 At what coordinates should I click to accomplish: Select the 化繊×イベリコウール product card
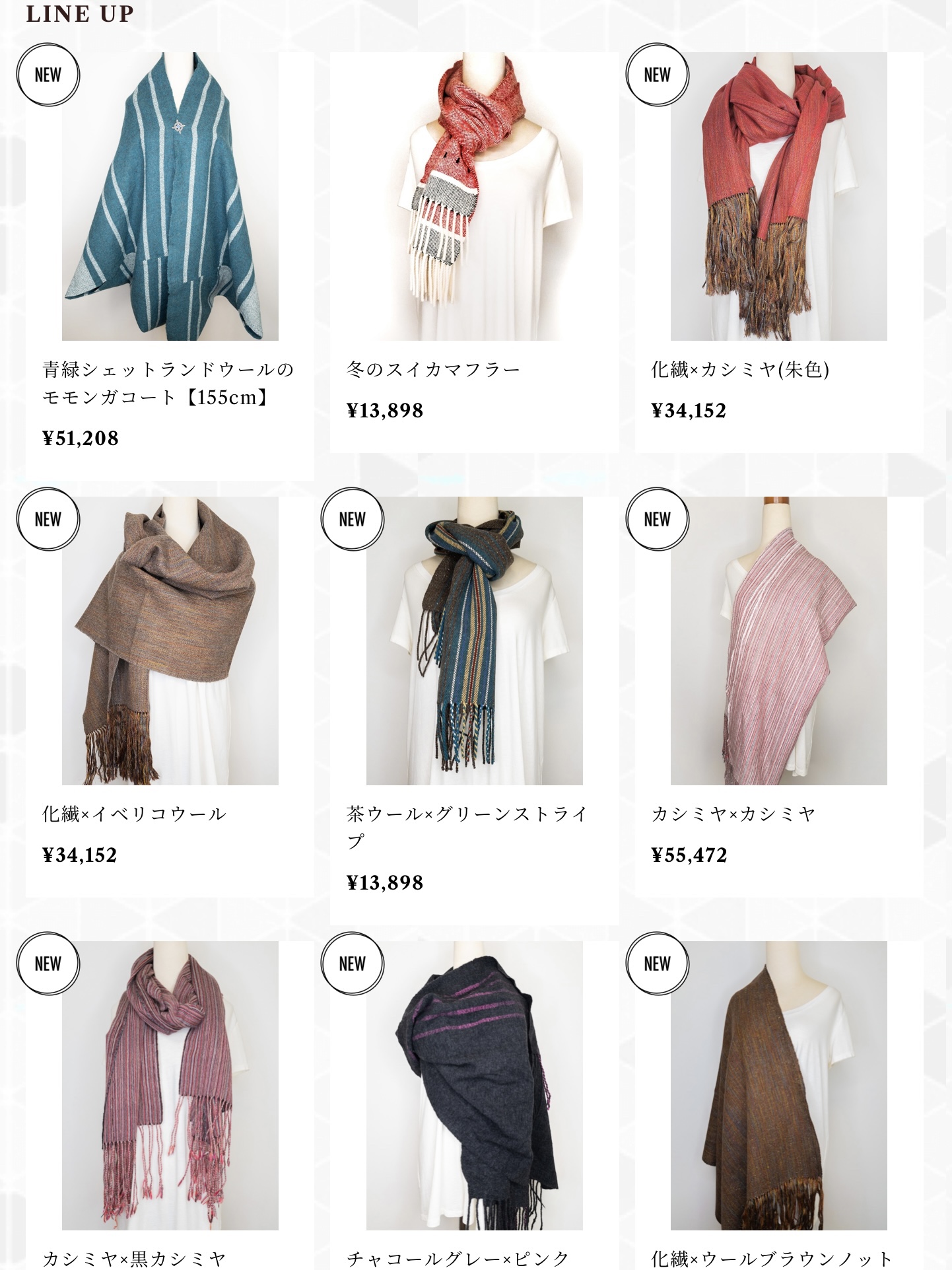(x=170, y=641)
